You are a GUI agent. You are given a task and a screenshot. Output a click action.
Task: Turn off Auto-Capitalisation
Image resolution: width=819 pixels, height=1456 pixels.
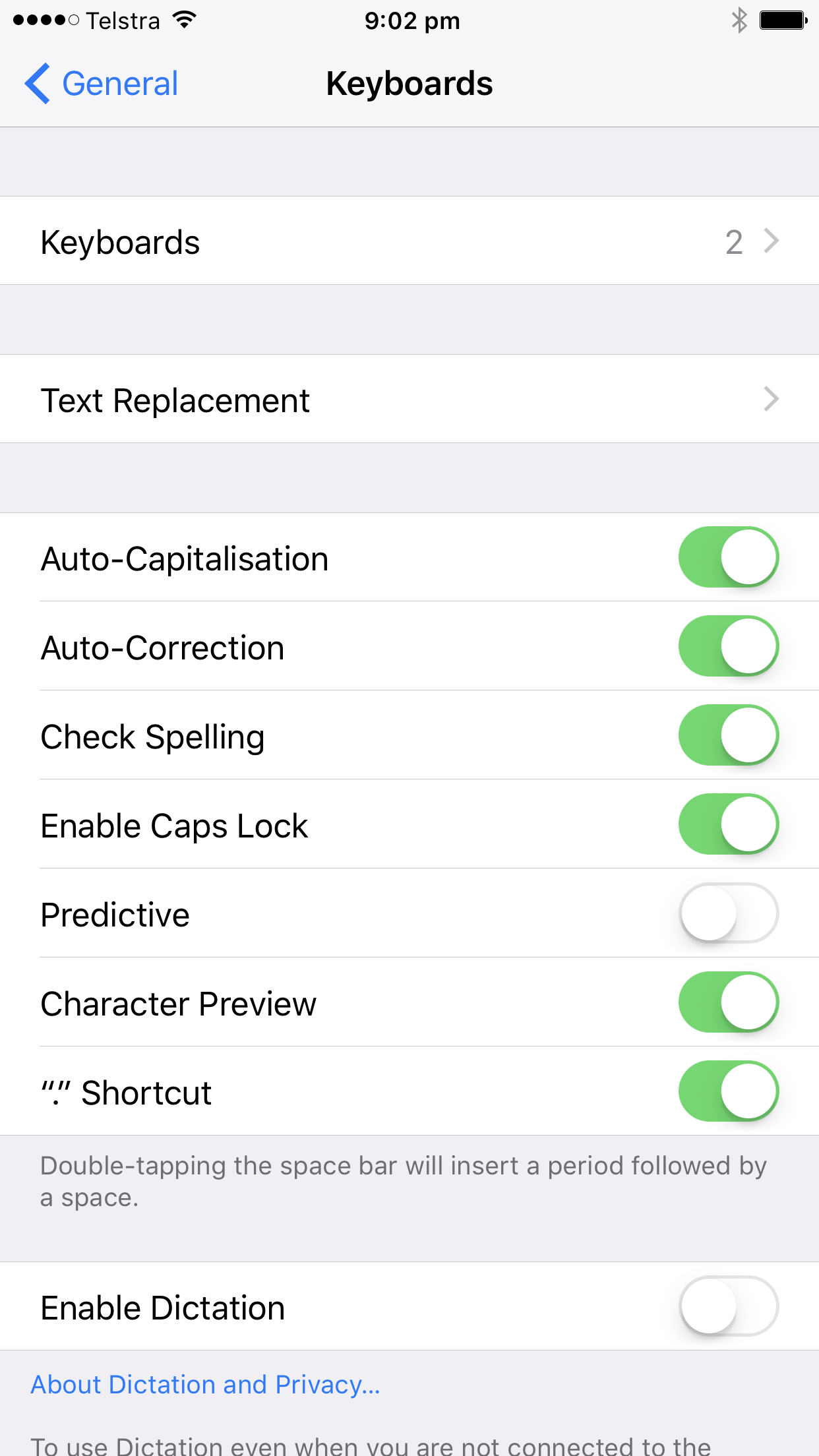[x=729, y=557]
